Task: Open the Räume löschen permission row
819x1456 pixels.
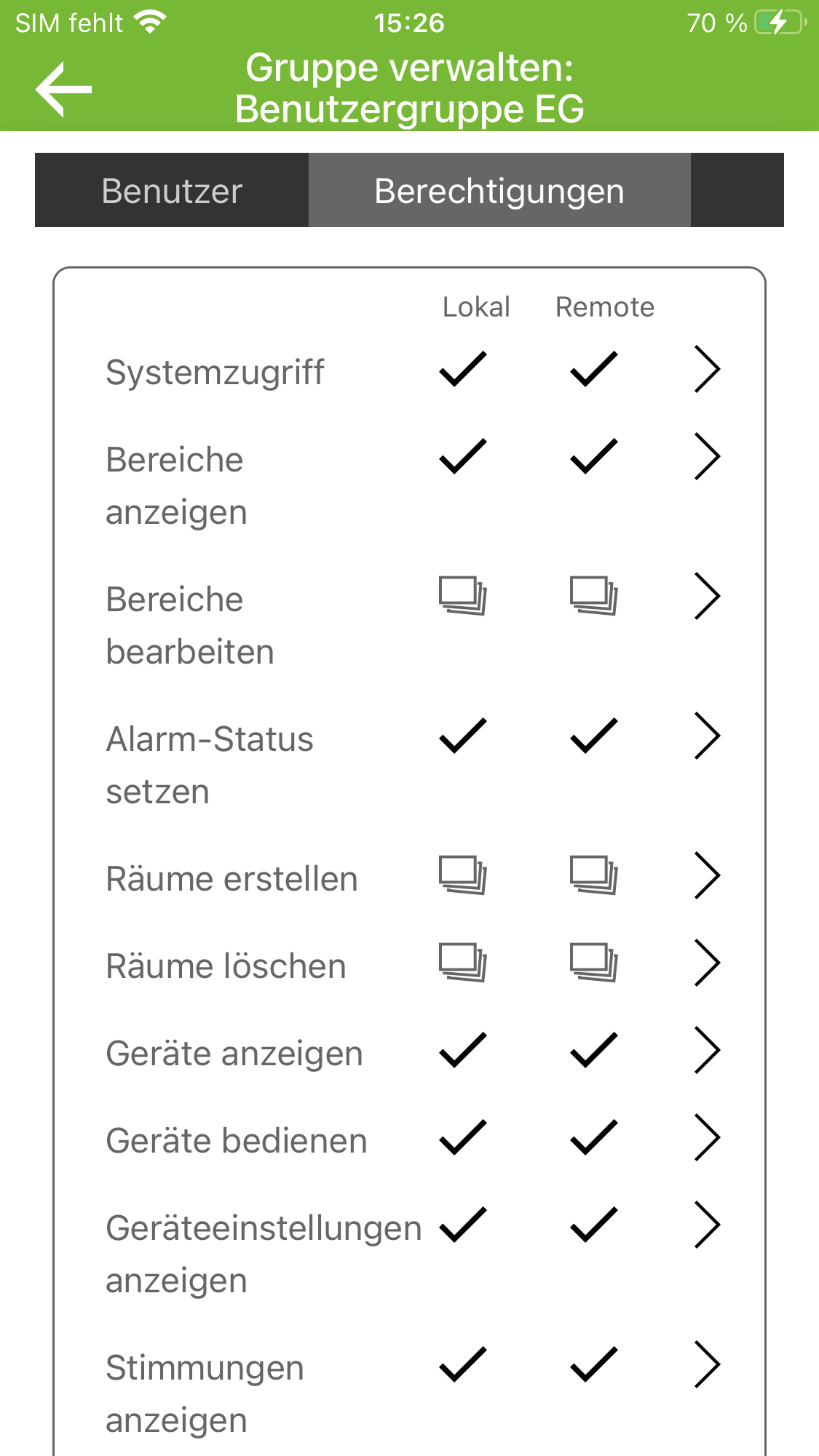Action: click(x=707, y=963)
